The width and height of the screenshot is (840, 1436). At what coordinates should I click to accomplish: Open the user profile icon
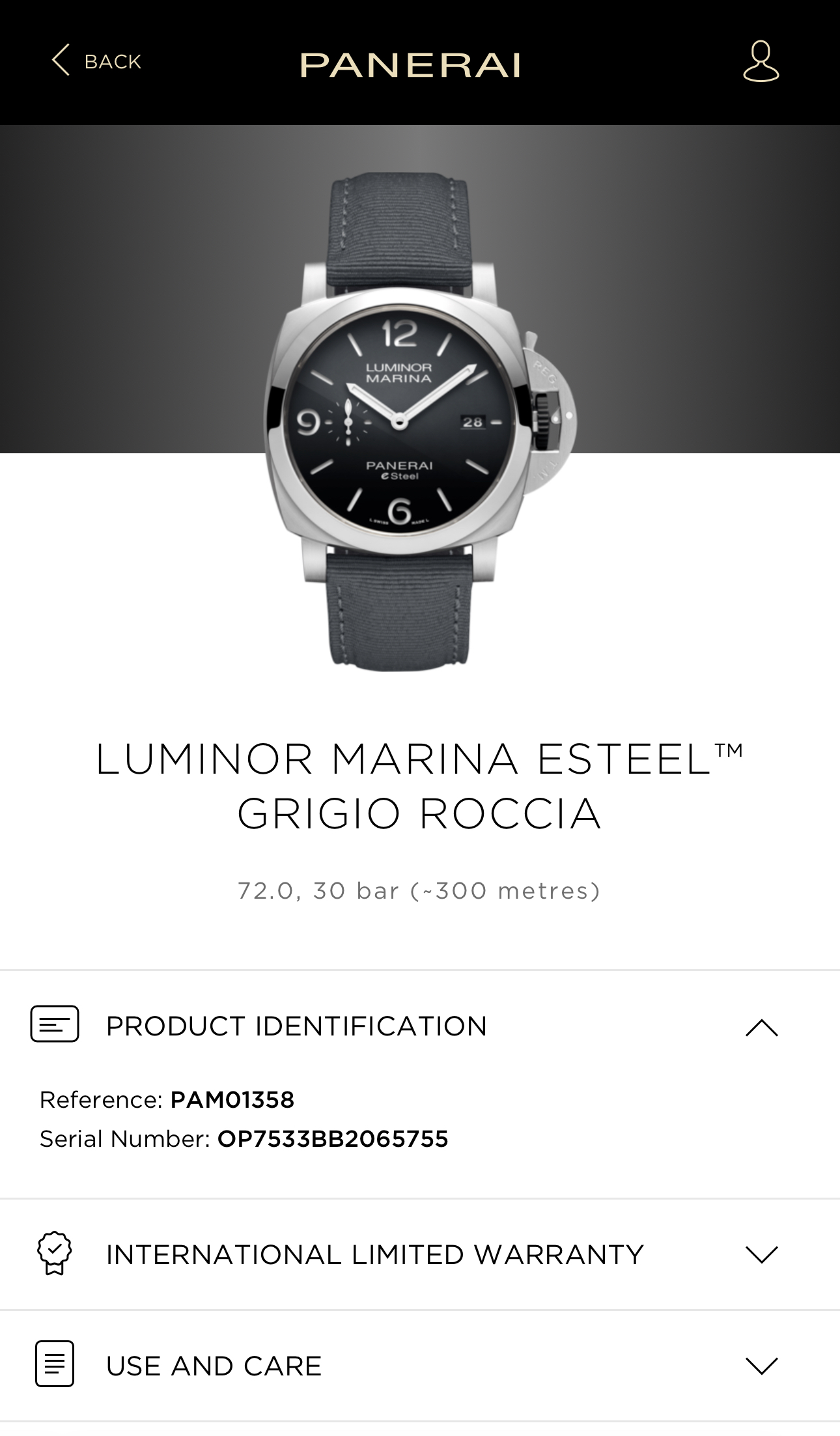click(761, 61)
